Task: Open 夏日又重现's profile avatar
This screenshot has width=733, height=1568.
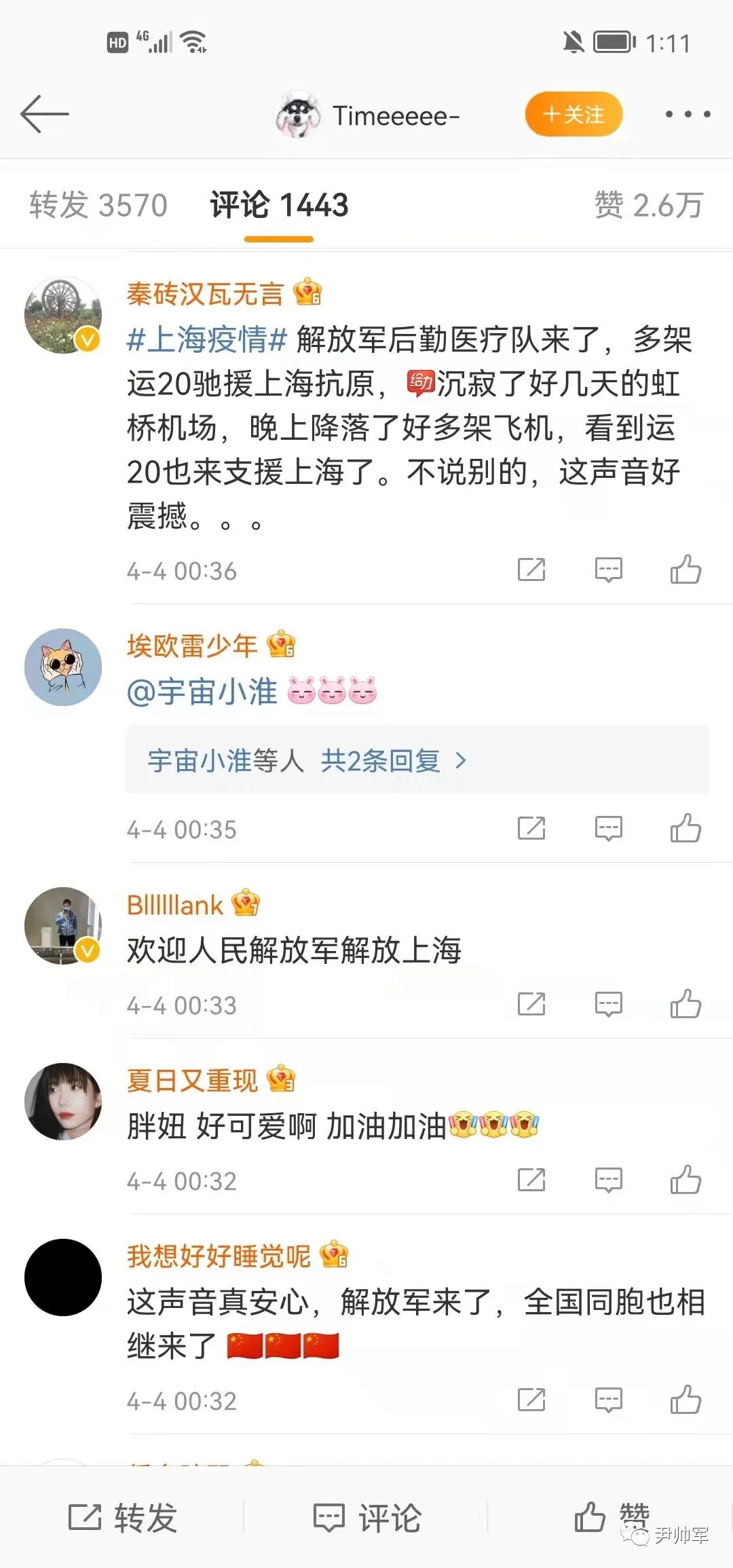Action: point(63,1101)
